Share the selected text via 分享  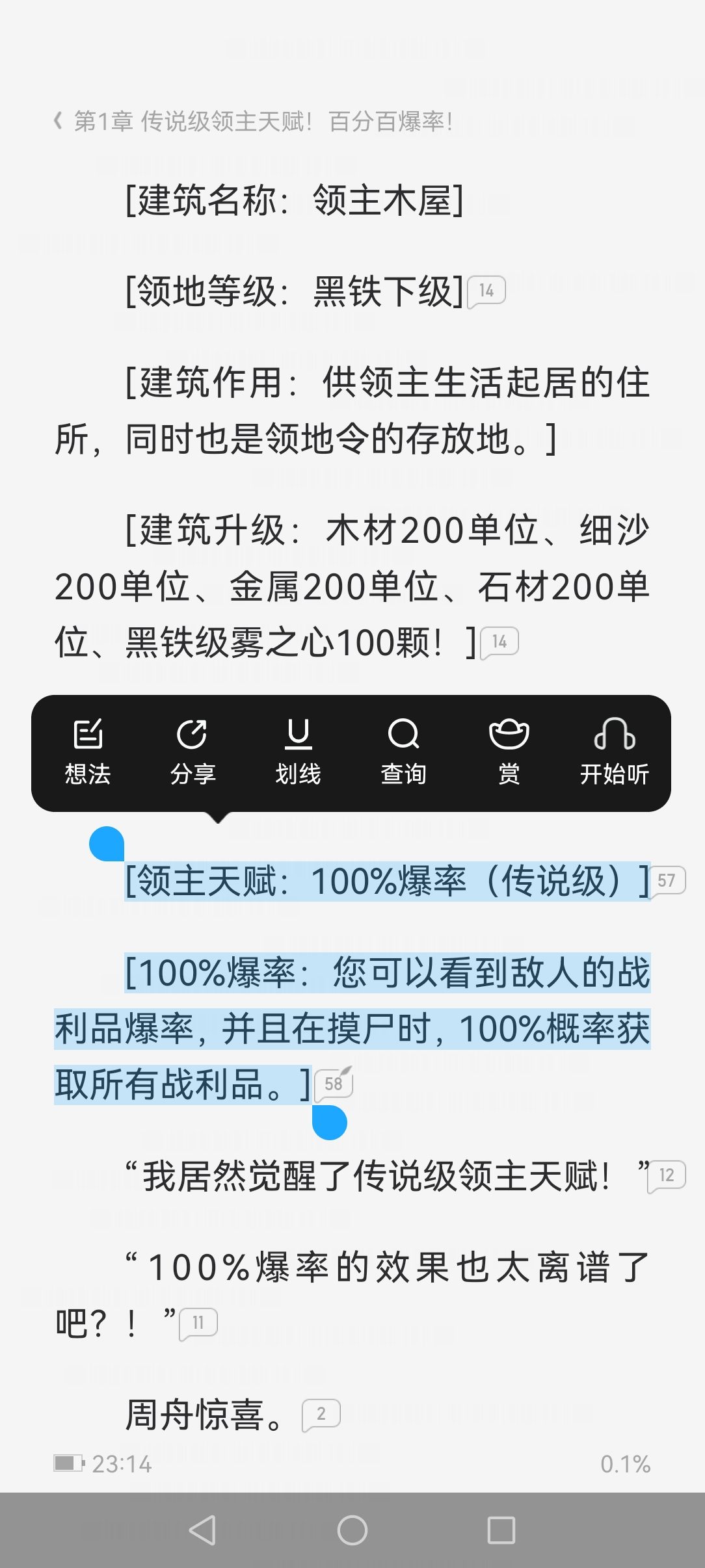(x=193, y=752)
